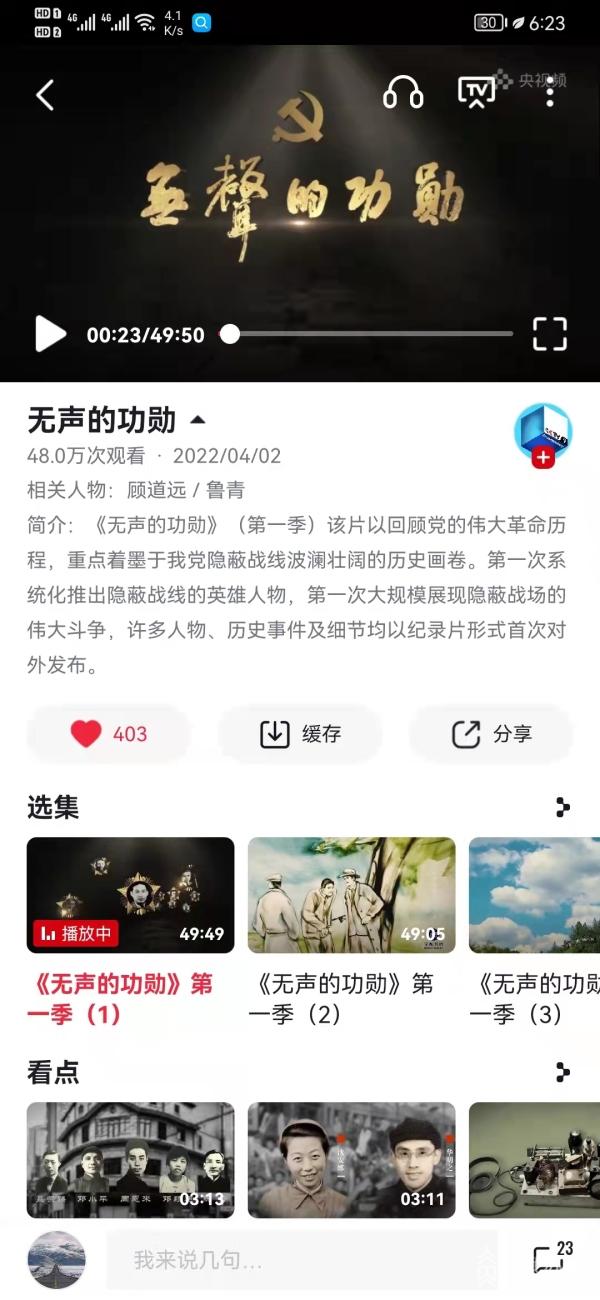This screenshot has width=600, height=1300.
Task: Open the comment box 我来说几句
Action: [302, 1260]
